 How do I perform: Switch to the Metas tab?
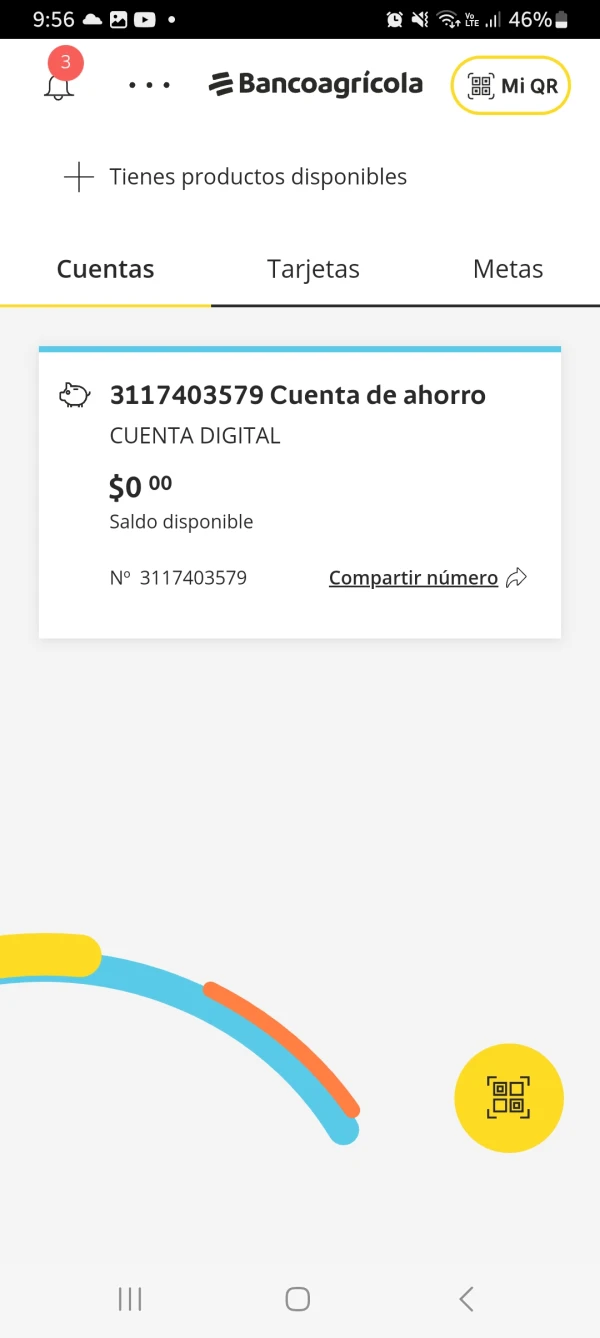(508, 269)
